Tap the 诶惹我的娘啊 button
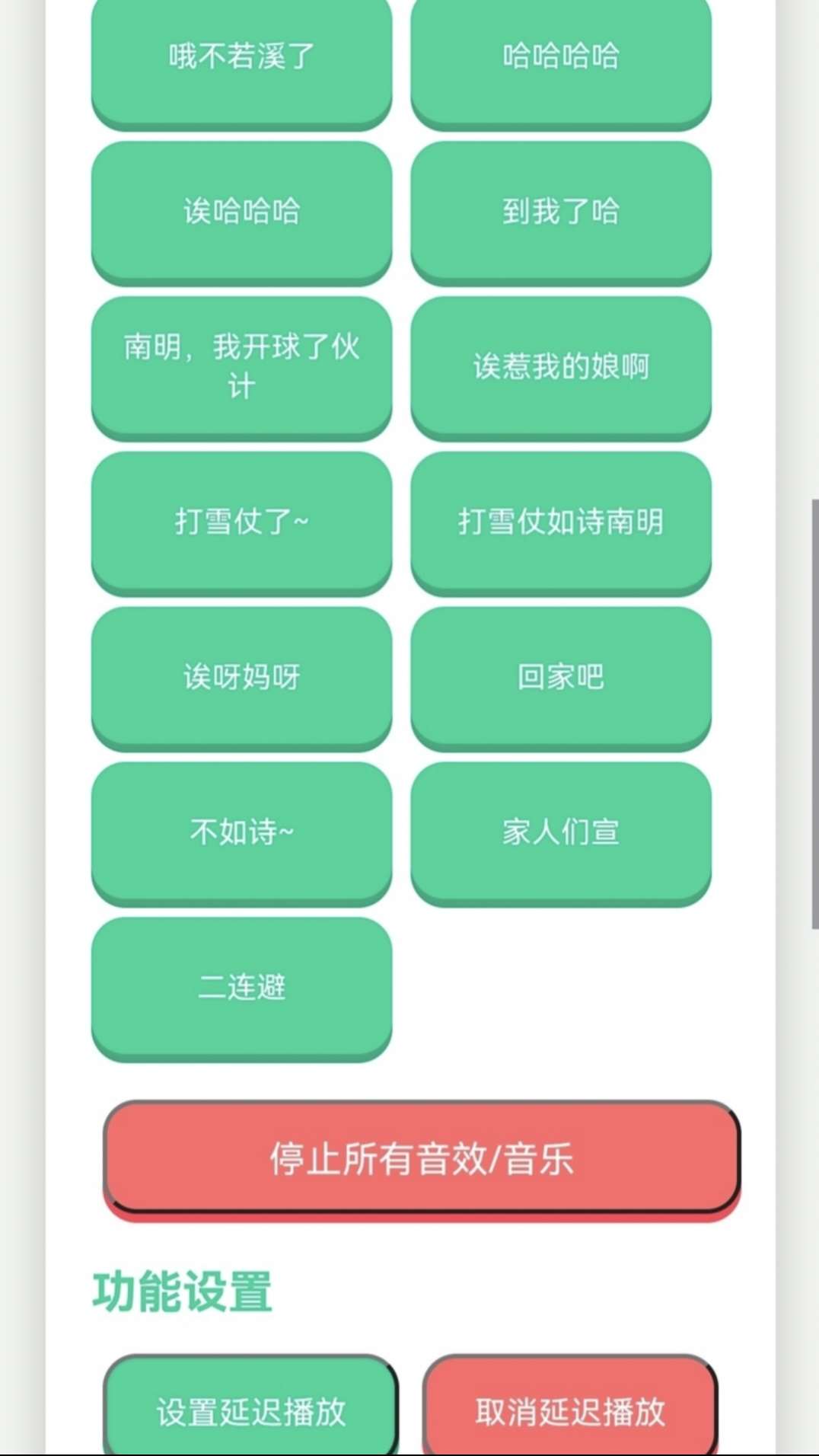This screenshot has height=1456, width=819. tap(561, 366)
